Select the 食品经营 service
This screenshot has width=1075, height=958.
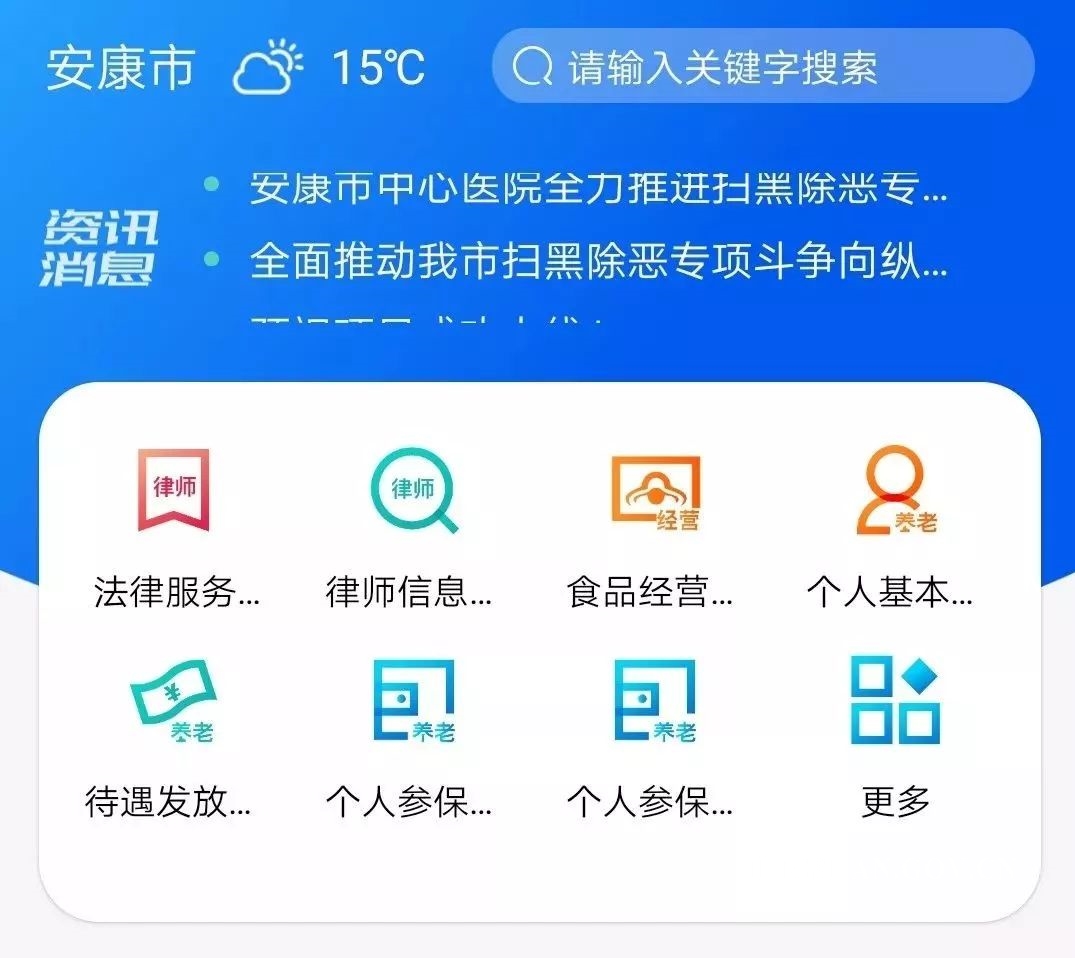coord(652,530)
